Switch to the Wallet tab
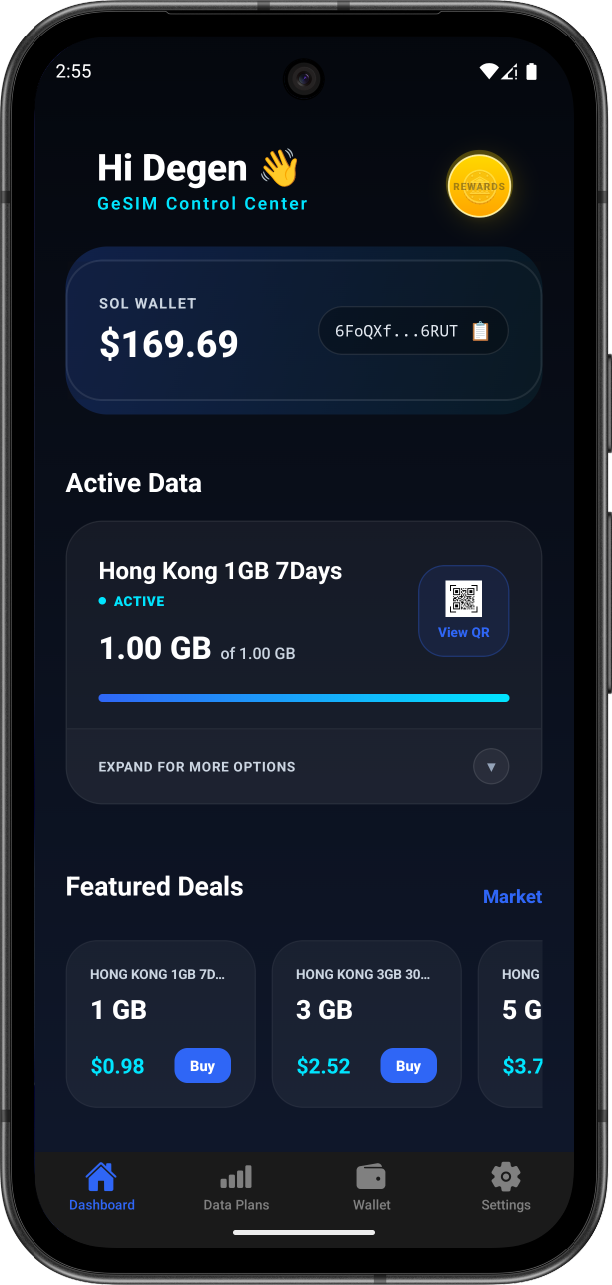612x1285 pixels. click(x=371, y=1187)
